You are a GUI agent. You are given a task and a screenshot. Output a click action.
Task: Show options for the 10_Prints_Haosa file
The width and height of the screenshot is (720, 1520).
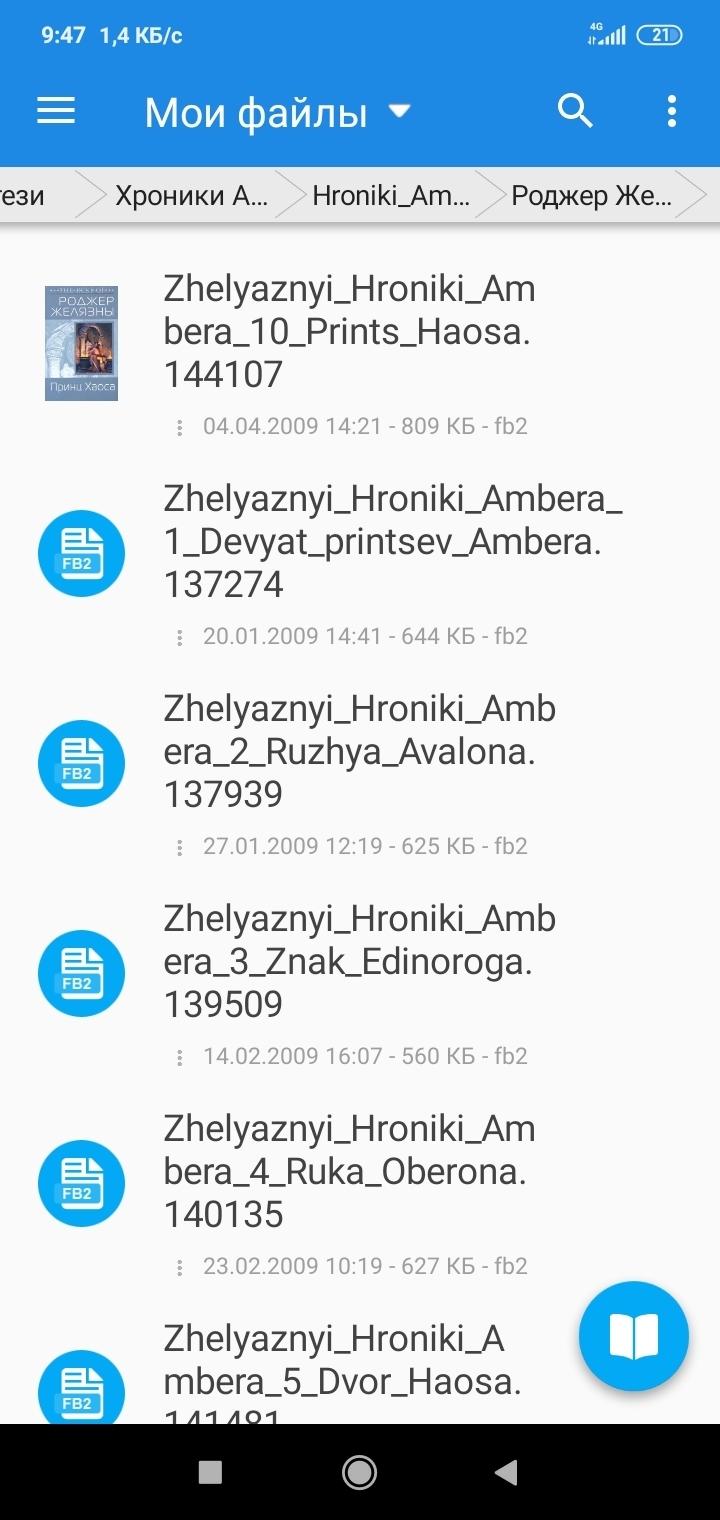tap(180, 427)
